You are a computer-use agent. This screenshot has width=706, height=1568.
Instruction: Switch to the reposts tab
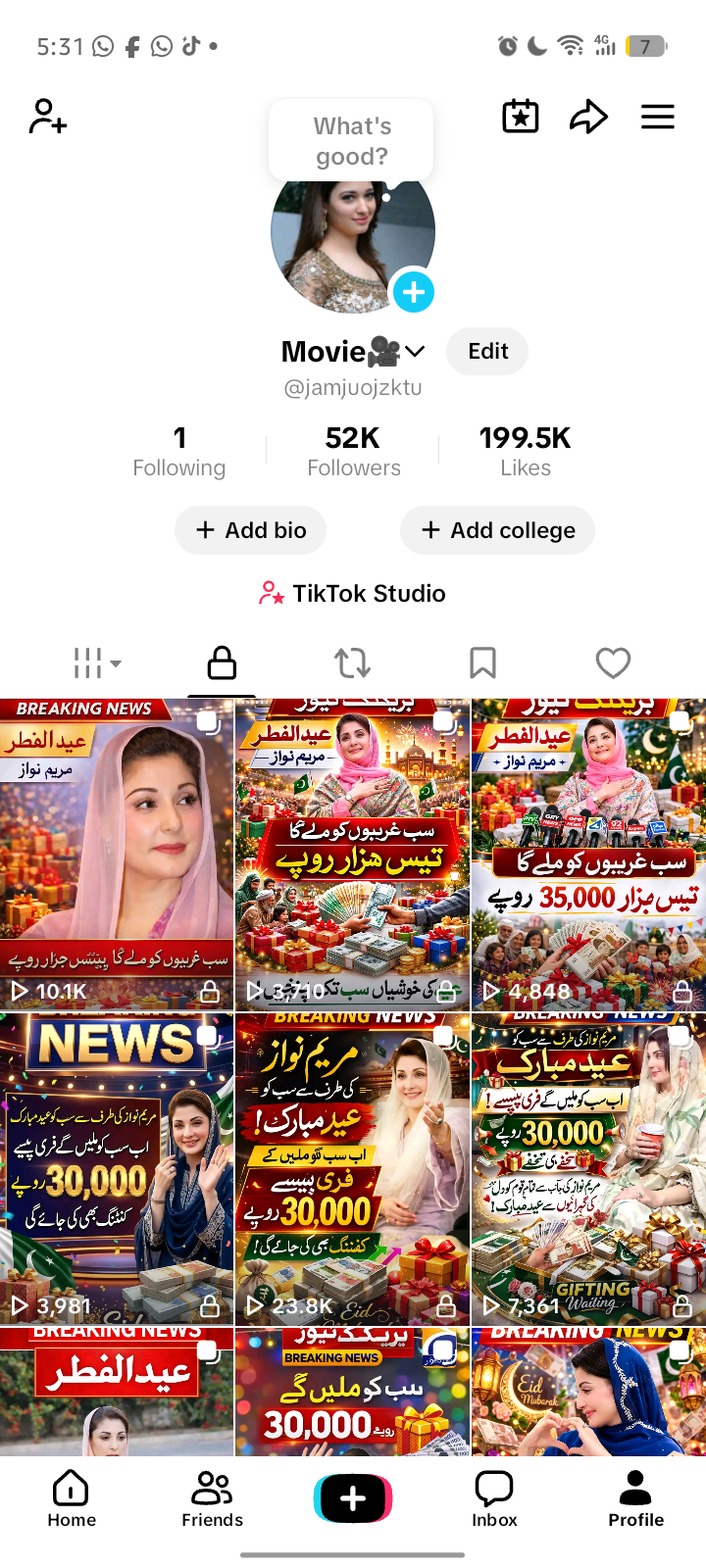(x=353, y=663)
